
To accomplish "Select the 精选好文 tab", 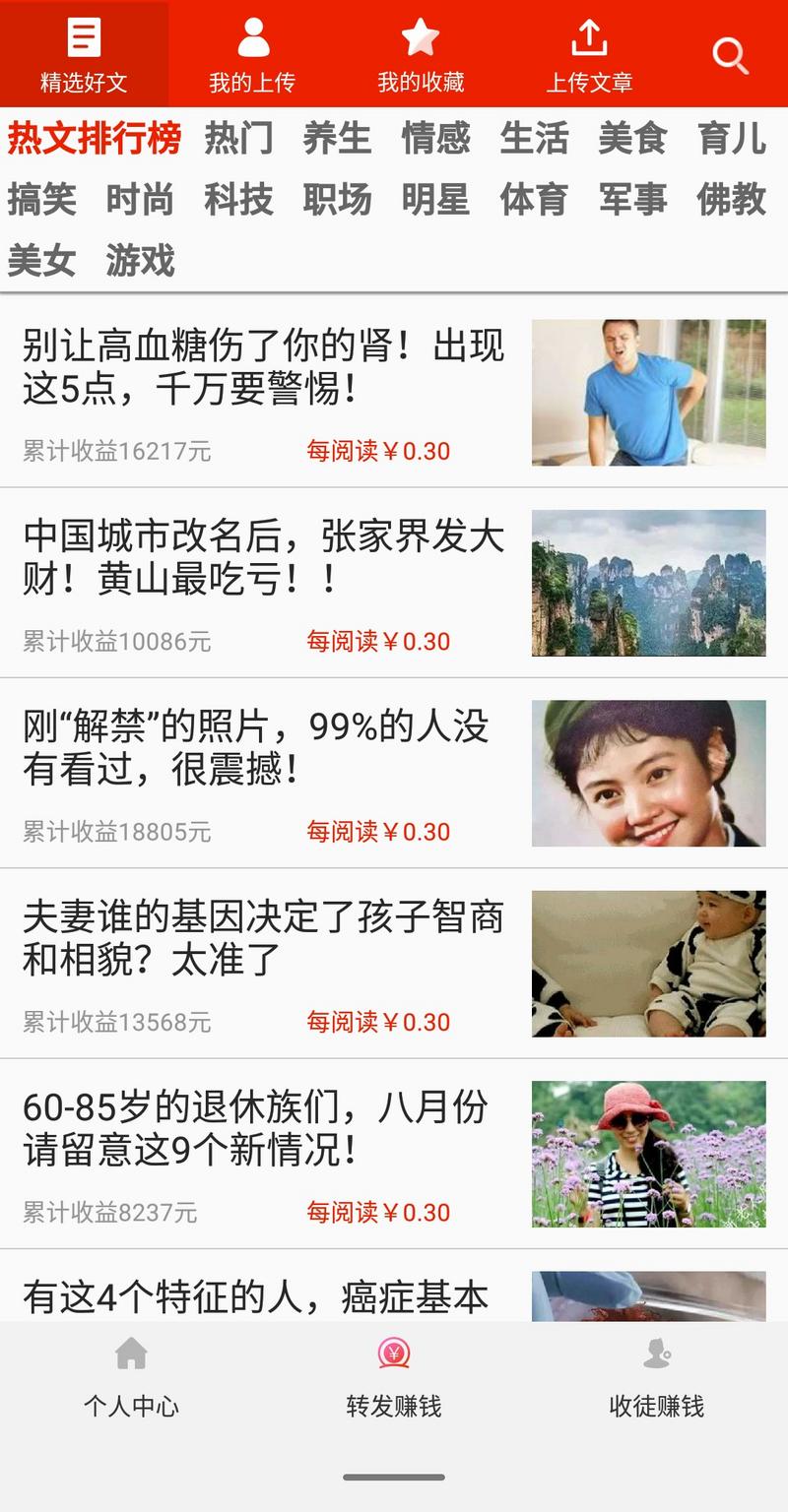I will coord(84,55).
